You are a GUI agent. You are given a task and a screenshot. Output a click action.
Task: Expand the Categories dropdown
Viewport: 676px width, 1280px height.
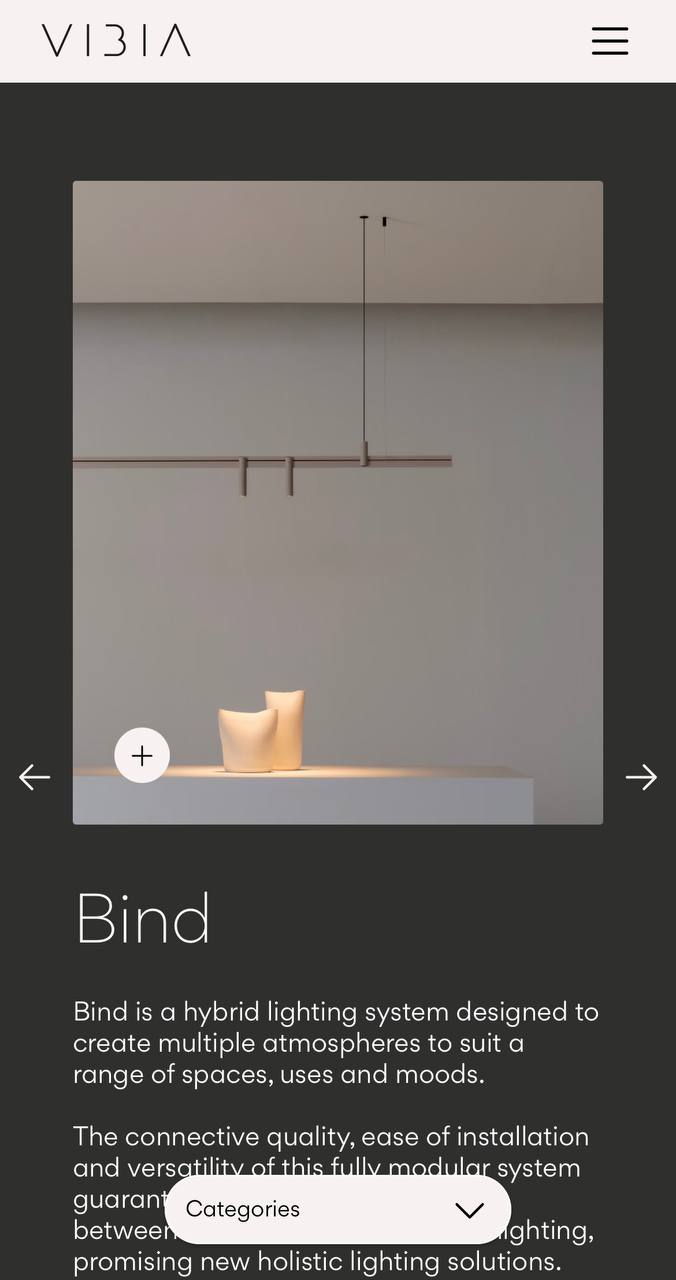tap(338, 1209)
